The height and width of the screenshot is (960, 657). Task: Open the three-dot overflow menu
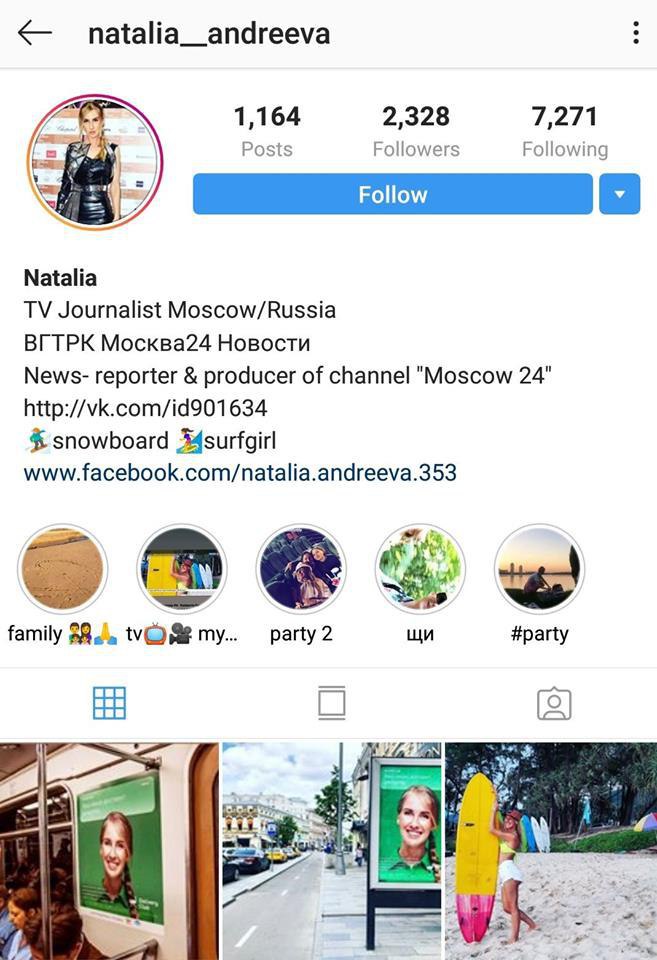point(635,34)
